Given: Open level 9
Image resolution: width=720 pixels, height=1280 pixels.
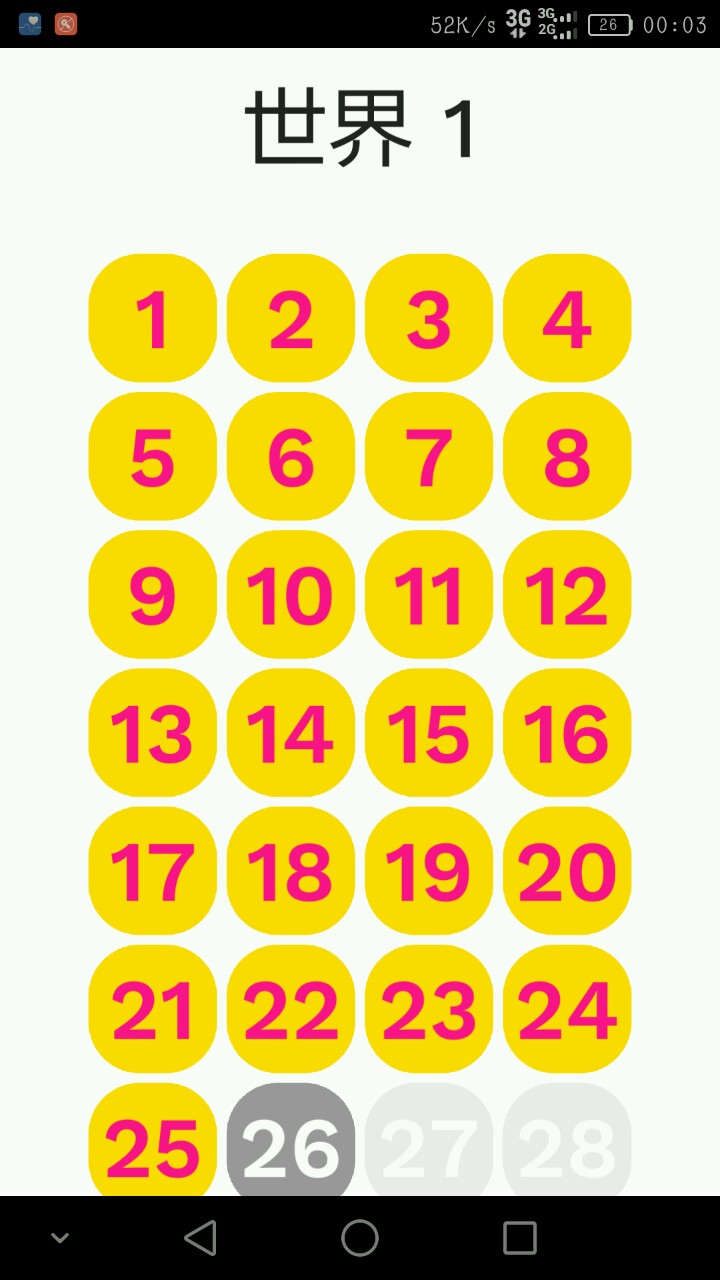Looking at the screenshot, I should [153, 594].
